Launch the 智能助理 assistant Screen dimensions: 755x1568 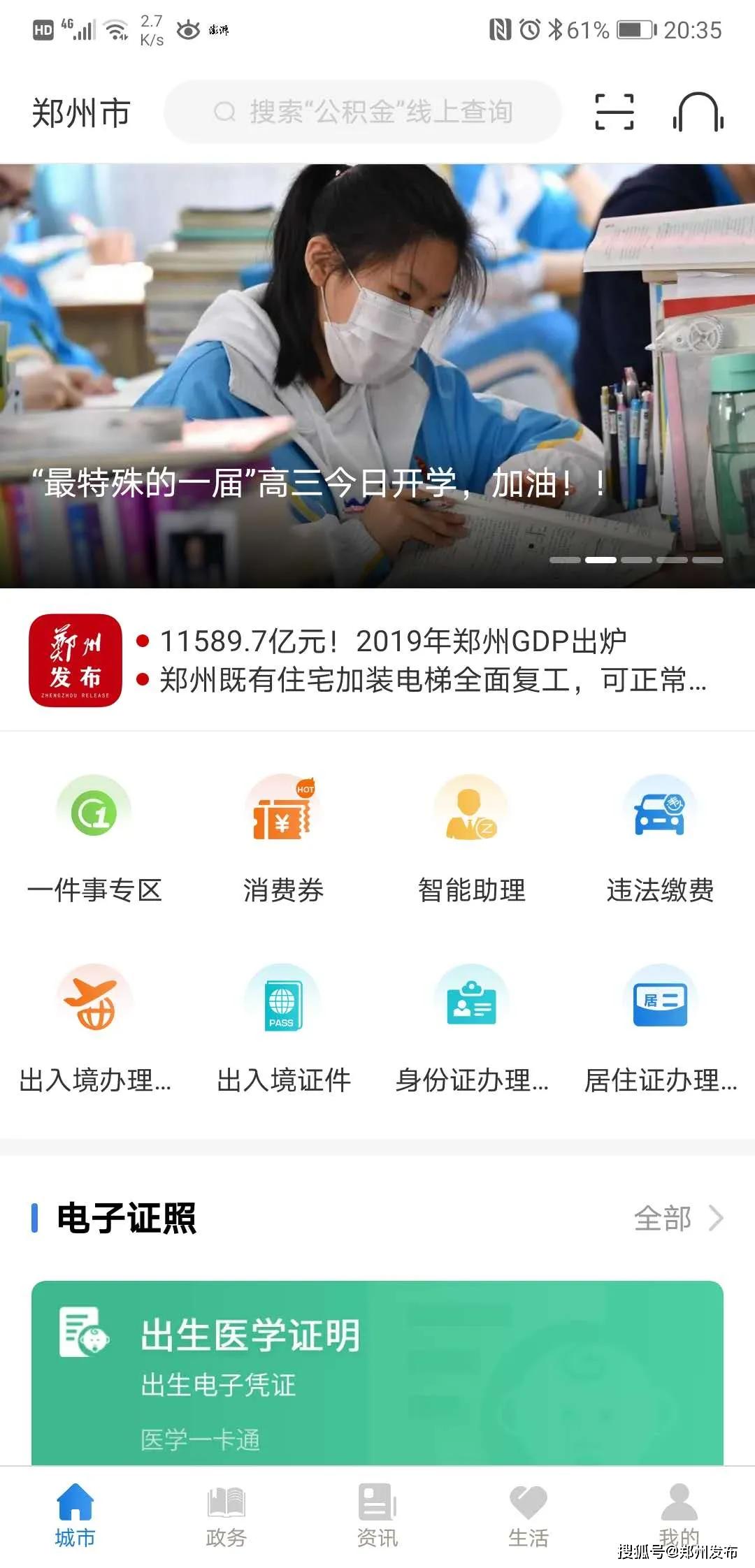pos(471,839)
